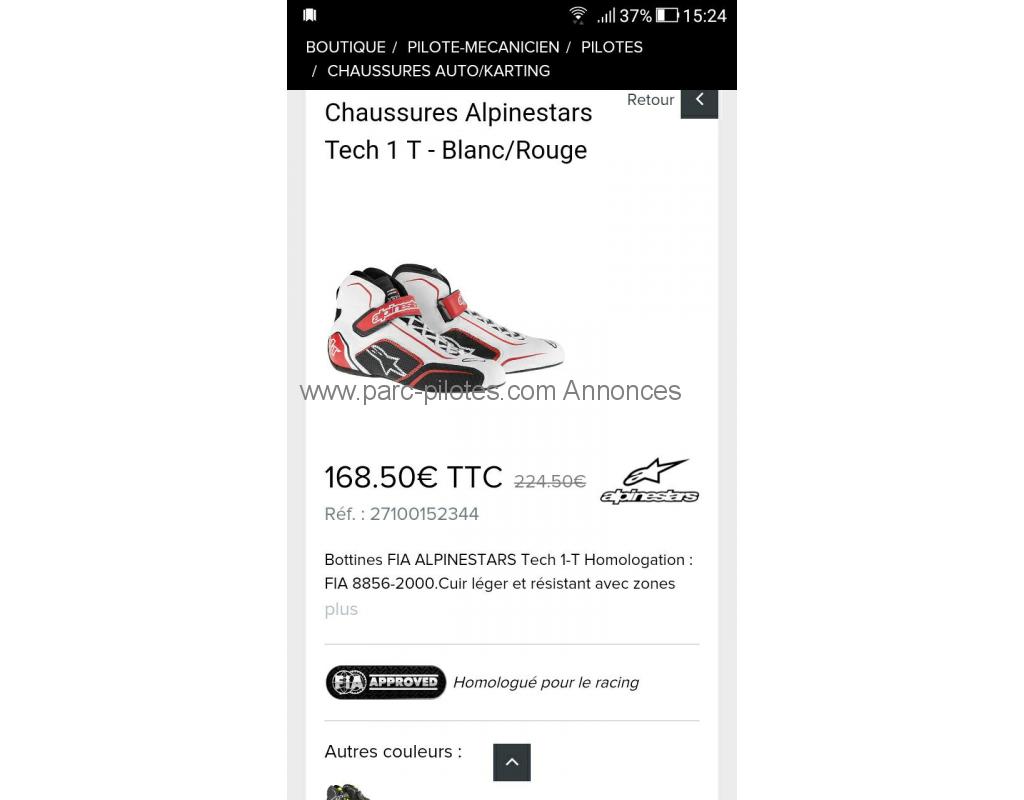Open the PILOTE-MECANICIEN breadcrumb

click(x=483, y=47)
